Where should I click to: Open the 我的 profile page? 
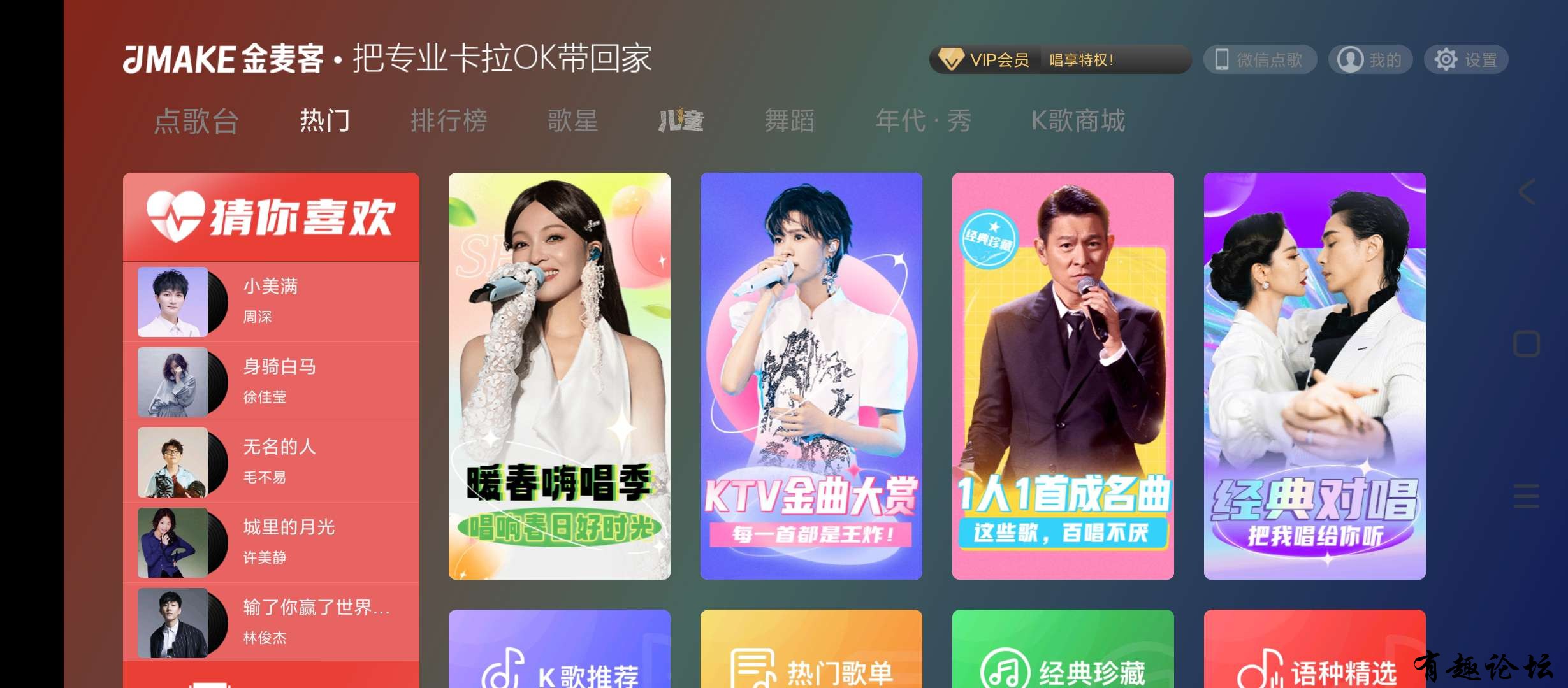[1370, 60]
